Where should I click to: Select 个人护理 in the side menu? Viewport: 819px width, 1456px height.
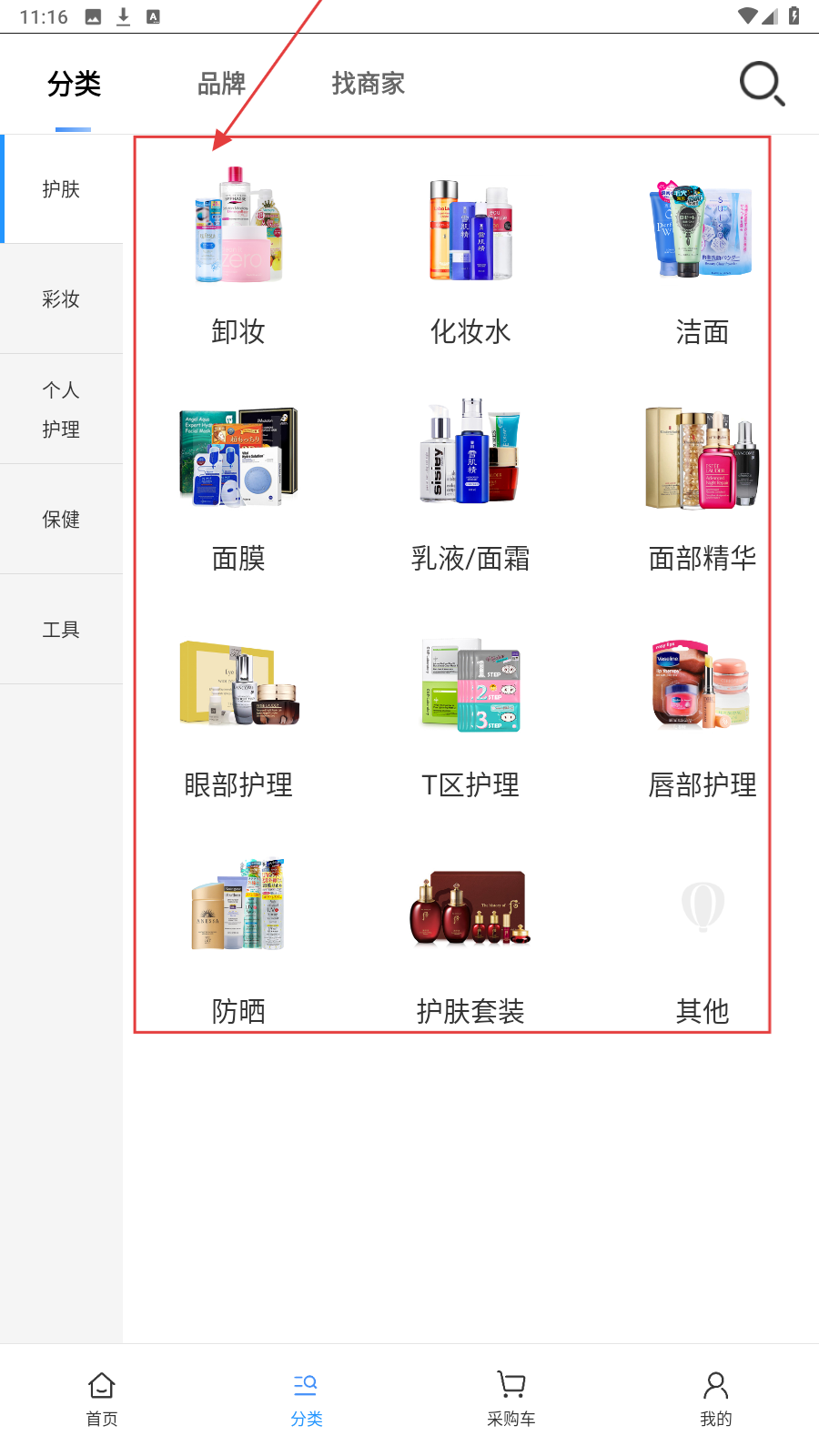point(61,409)
